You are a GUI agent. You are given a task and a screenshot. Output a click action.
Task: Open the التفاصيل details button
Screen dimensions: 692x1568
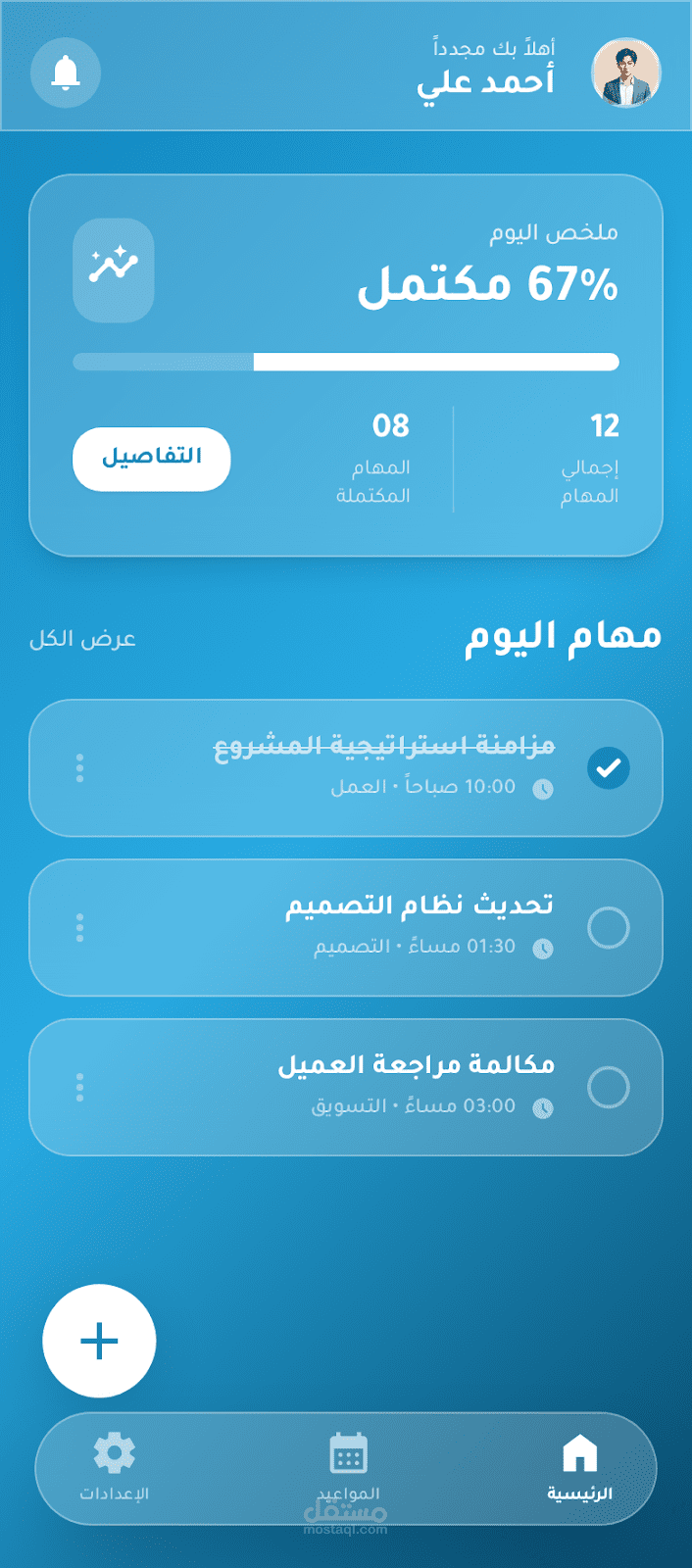152,459
